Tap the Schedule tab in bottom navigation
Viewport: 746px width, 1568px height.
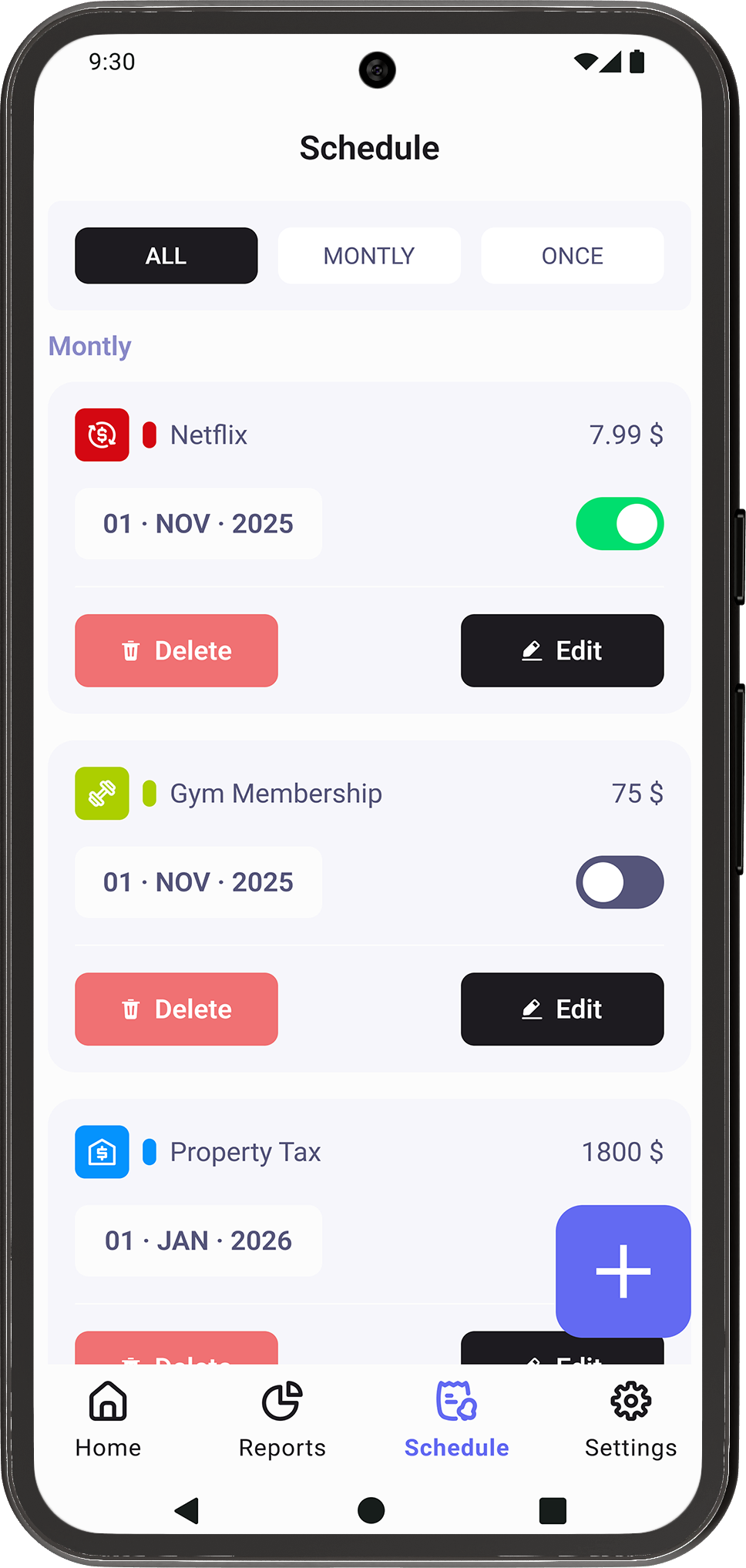[x=456, y=1419]
